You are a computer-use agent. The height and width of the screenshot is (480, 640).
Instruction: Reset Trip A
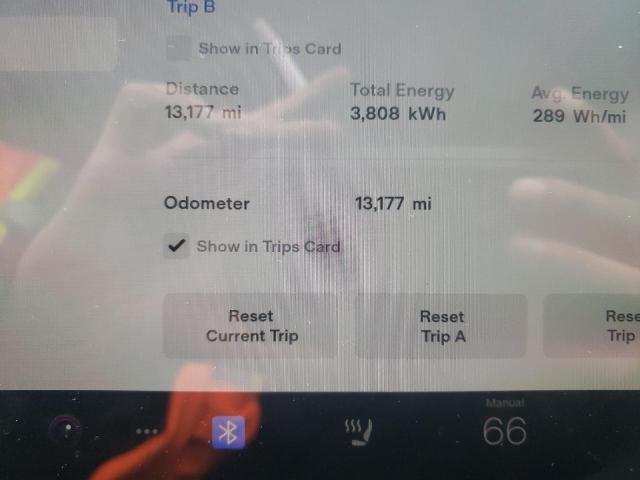(441, 326)
